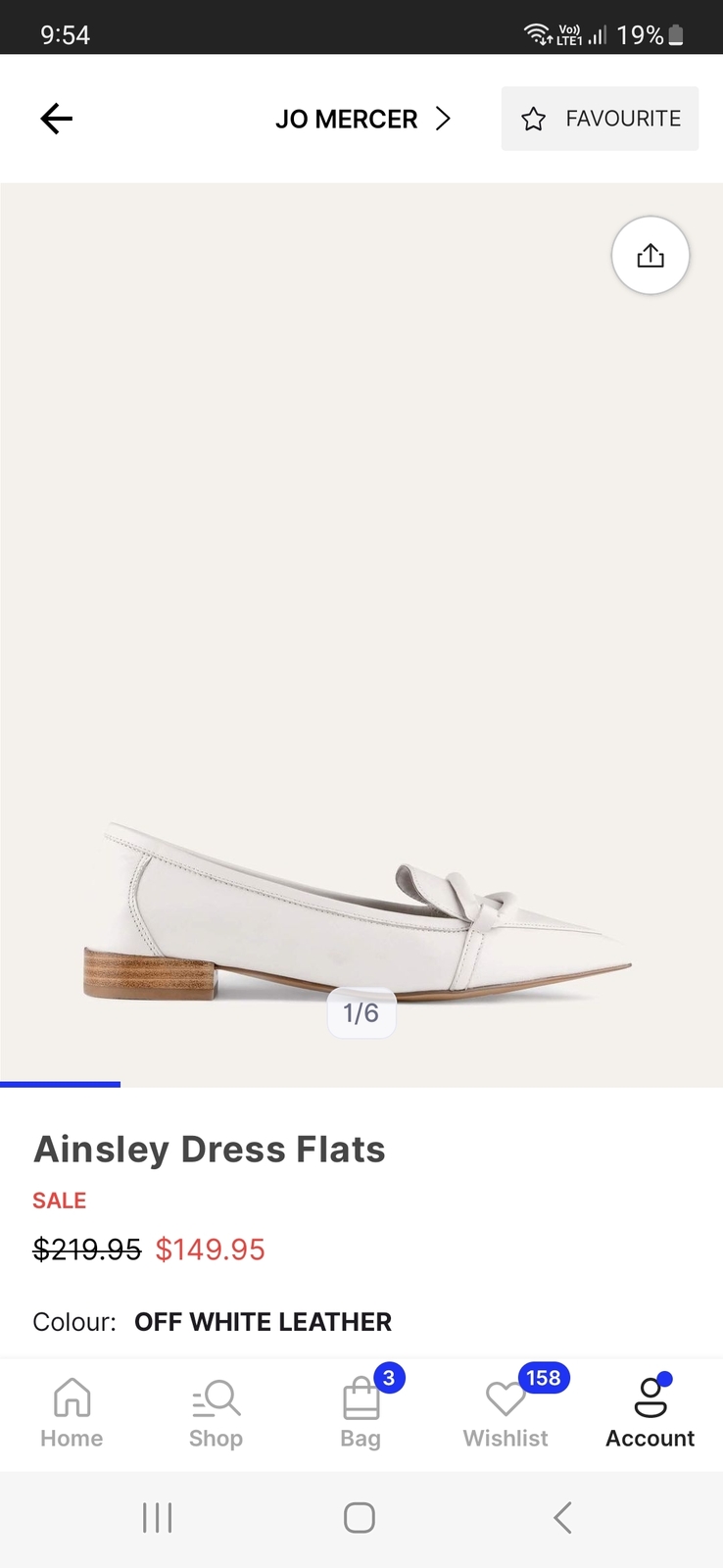The height and width of the screenshot is (1568, 723).
Task: Mark this brand as Favourite
Action: [x=600, y=119]
